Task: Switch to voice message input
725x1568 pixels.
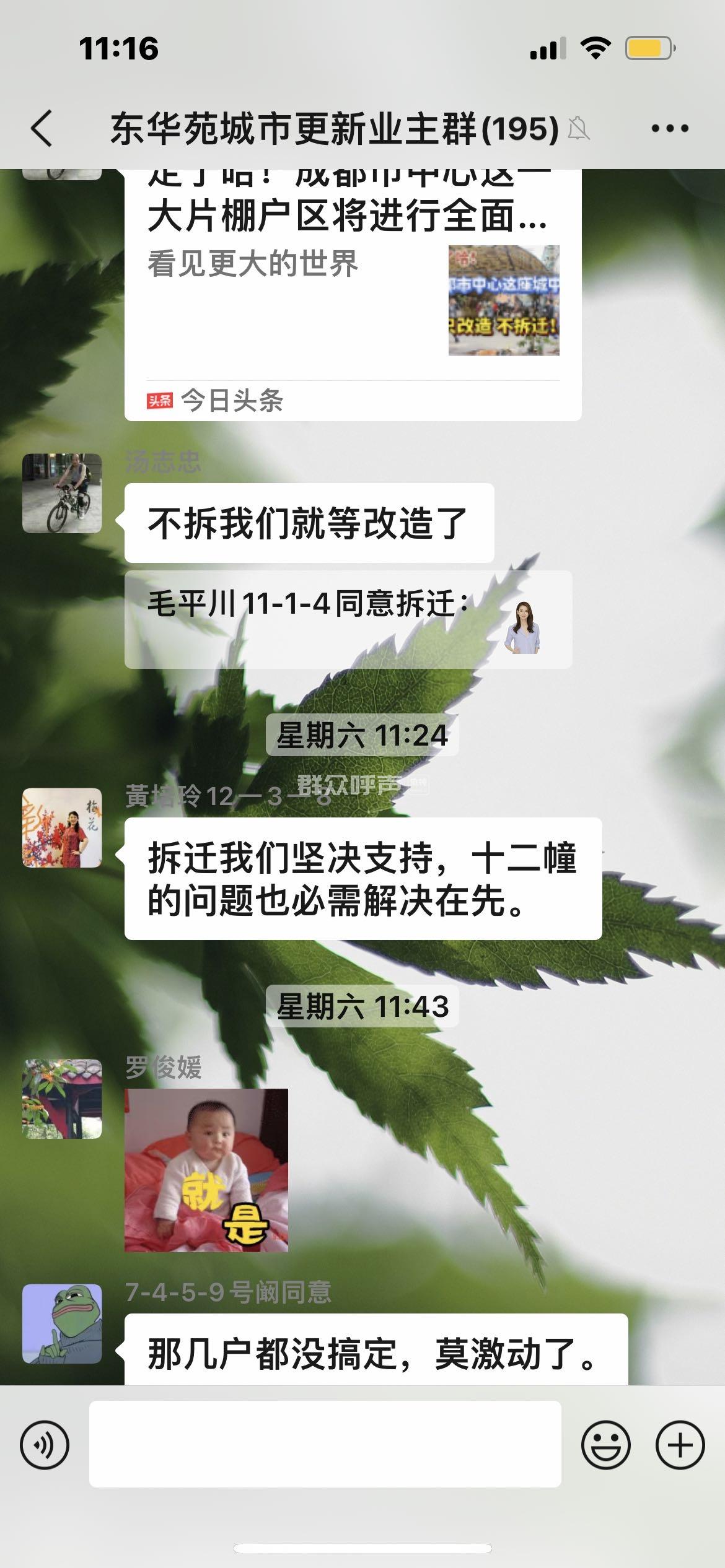Action: point(45,1445)
